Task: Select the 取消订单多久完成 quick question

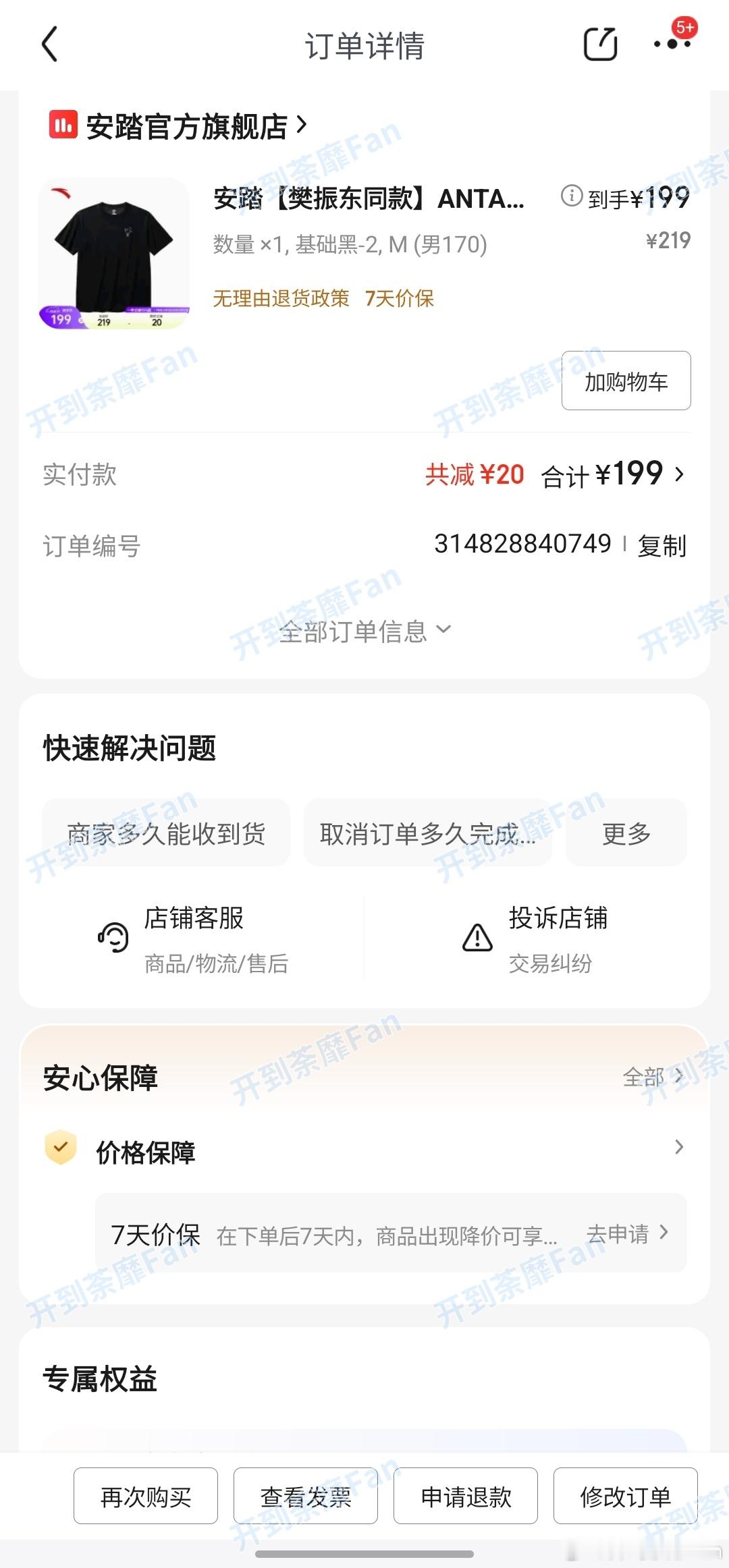Action: click(427, 833)
